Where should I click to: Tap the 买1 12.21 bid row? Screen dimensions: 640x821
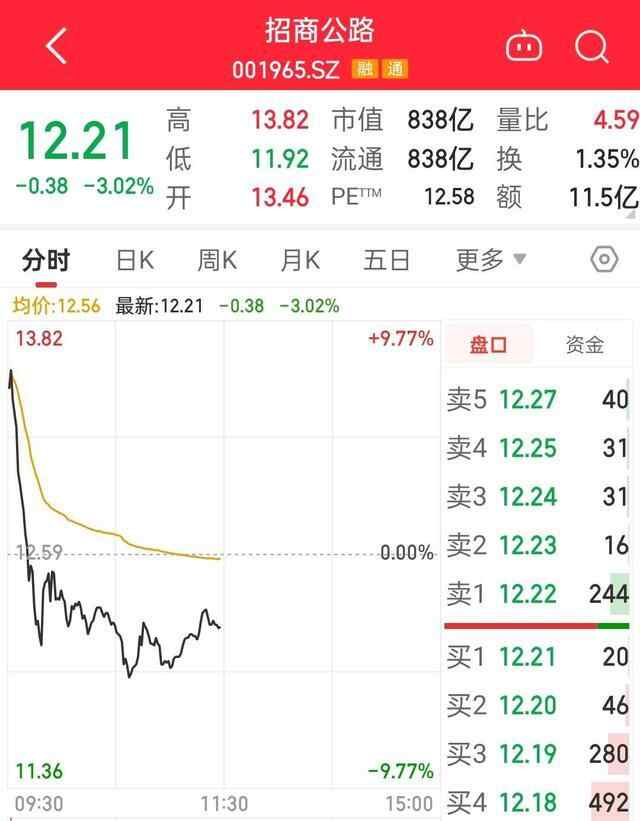click(x=537, y=657)
